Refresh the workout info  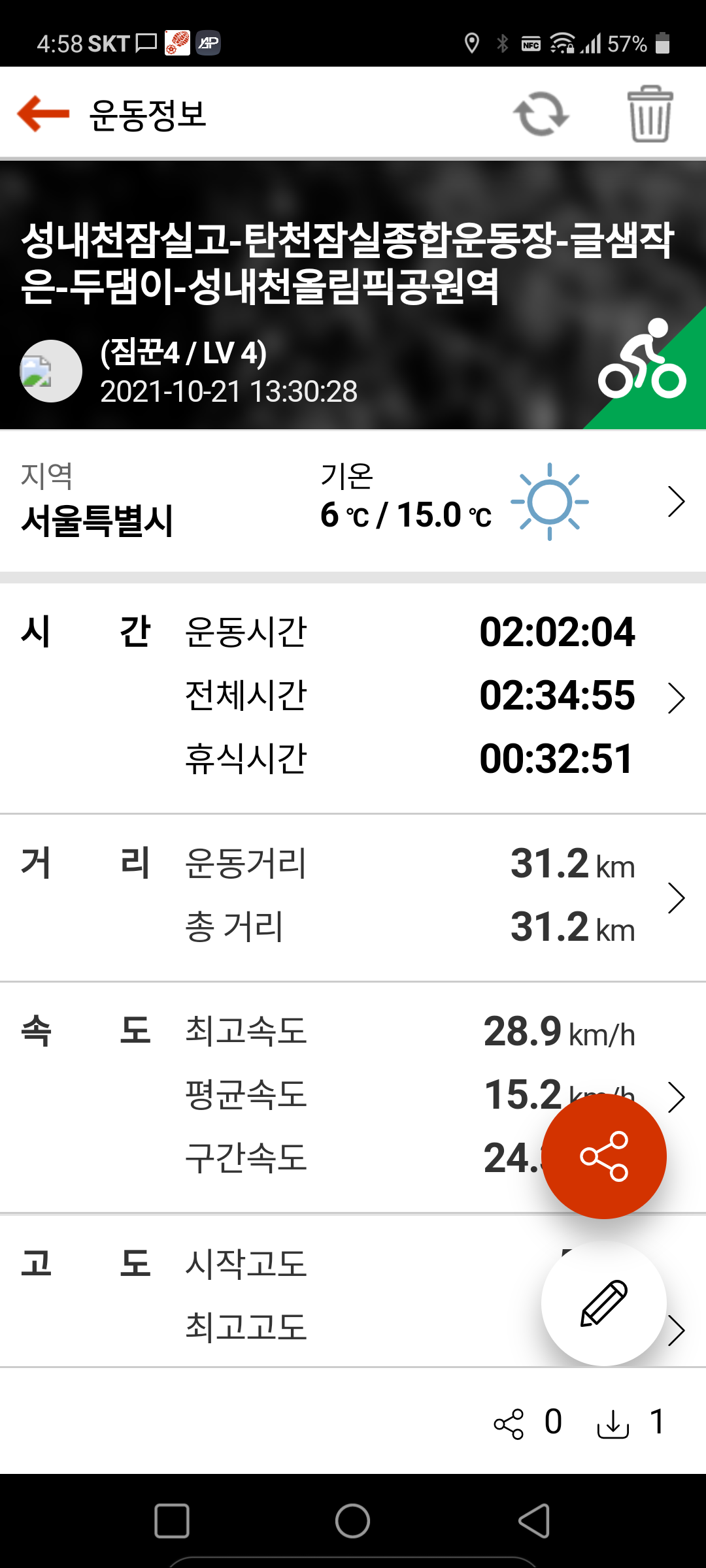click(541, 114)
